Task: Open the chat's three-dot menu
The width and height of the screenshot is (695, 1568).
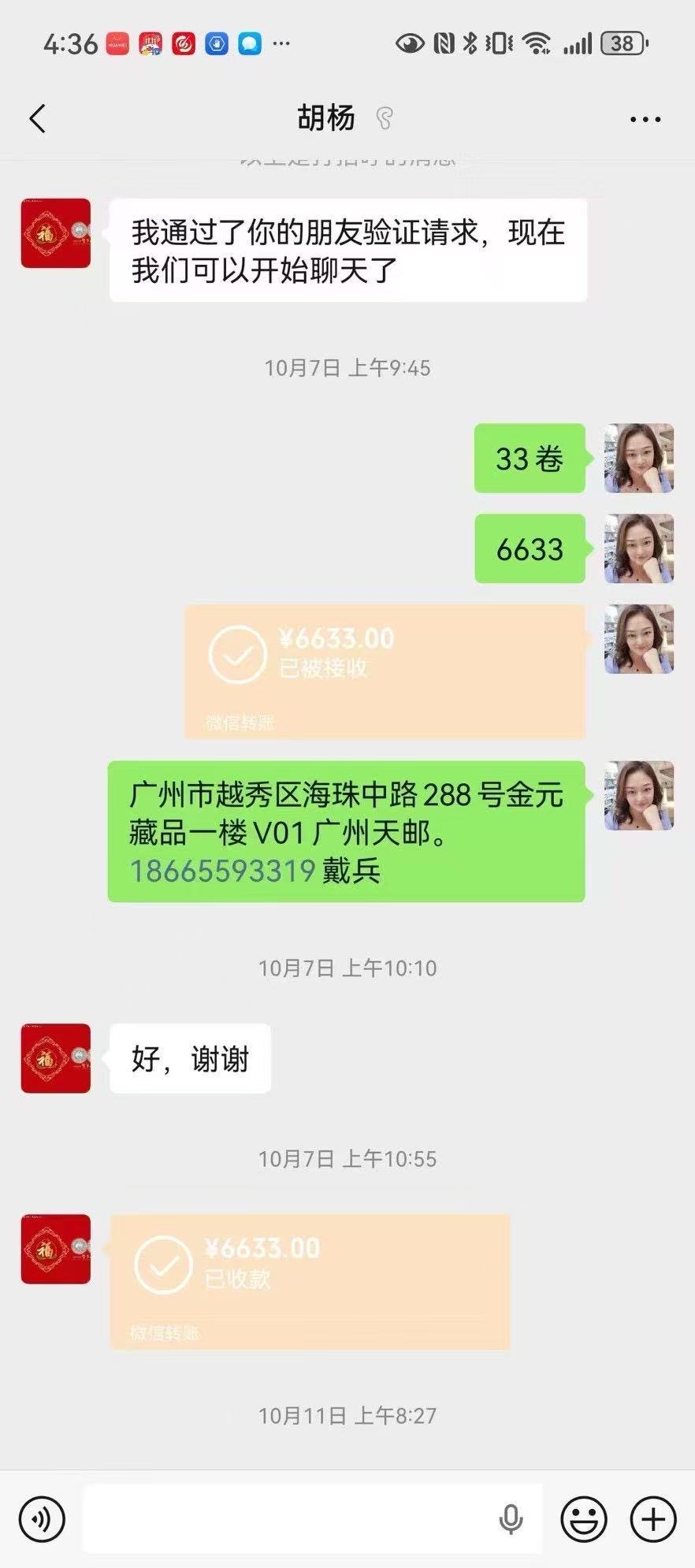Action: point(645,120)
